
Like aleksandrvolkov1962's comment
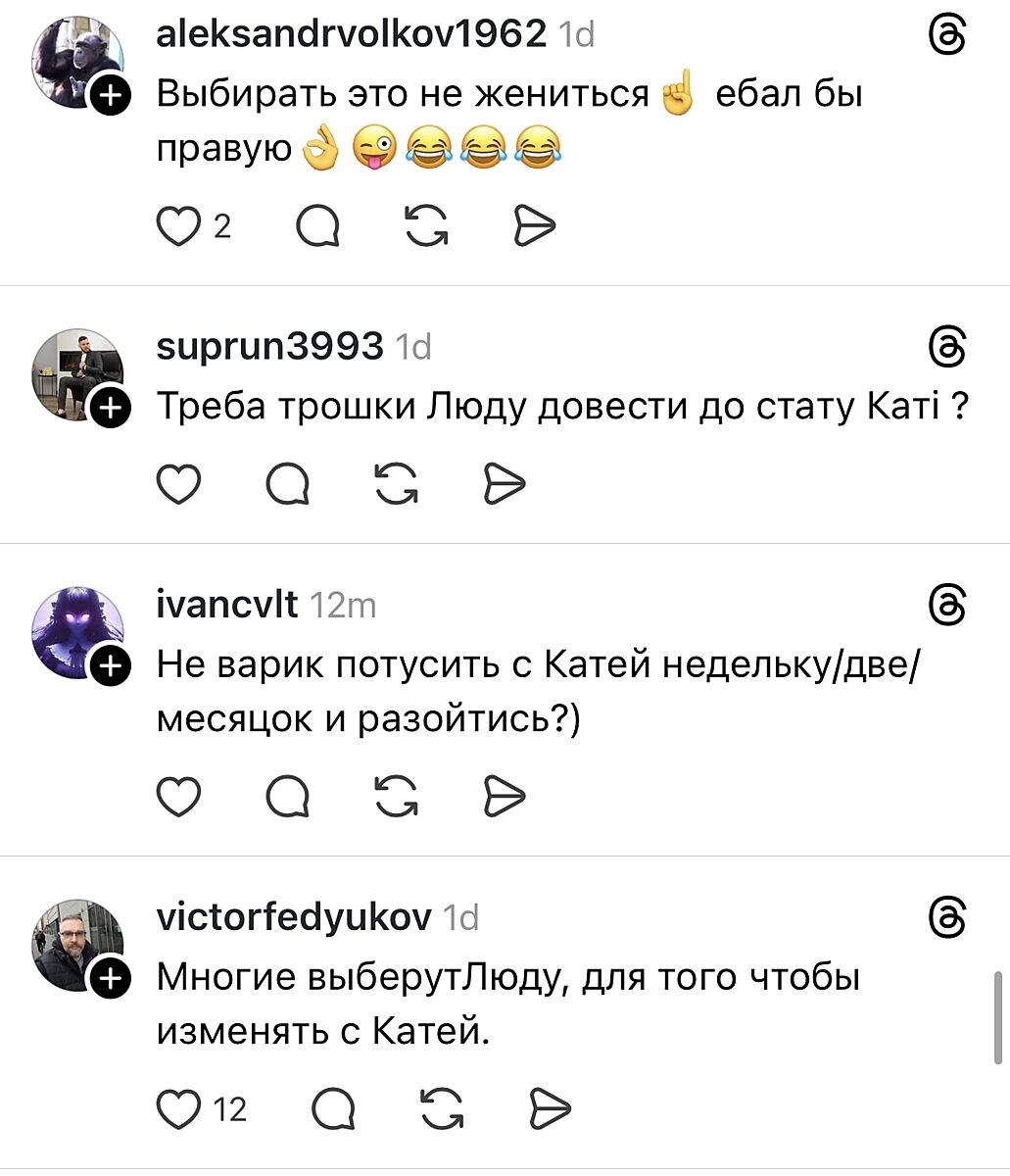pos(178,227)
